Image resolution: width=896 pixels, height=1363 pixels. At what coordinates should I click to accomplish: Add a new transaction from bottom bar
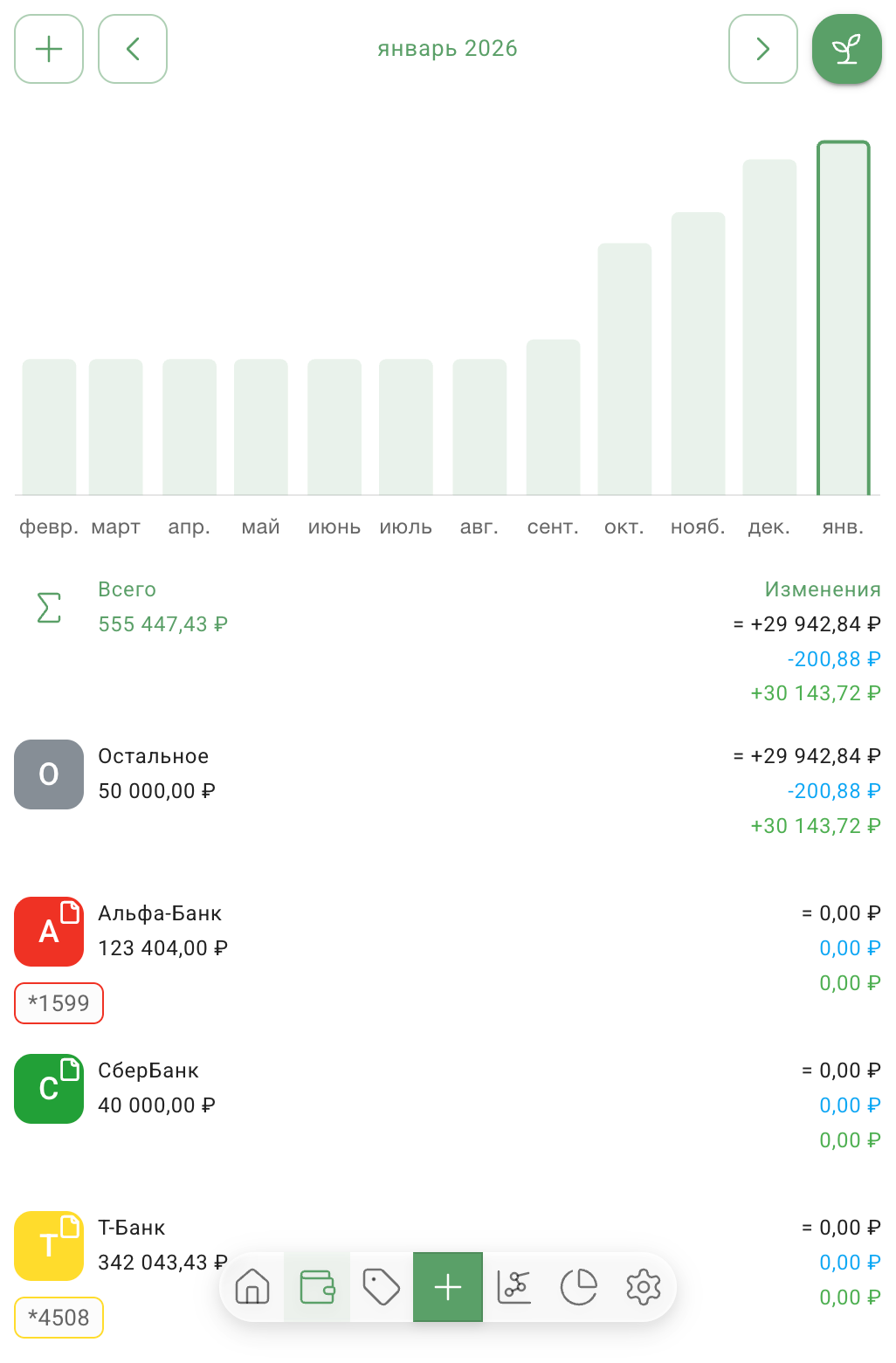click(448, 1287)
